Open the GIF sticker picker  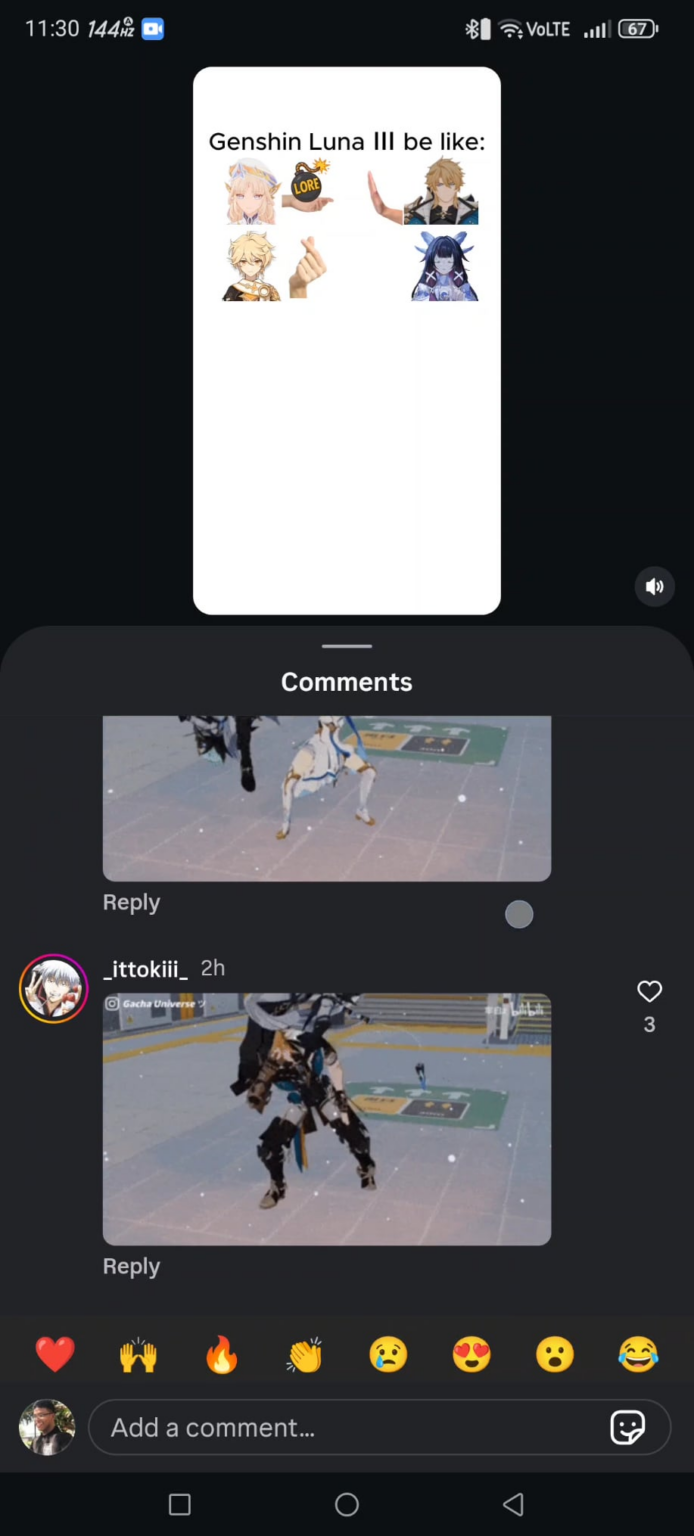[627, 1427]
